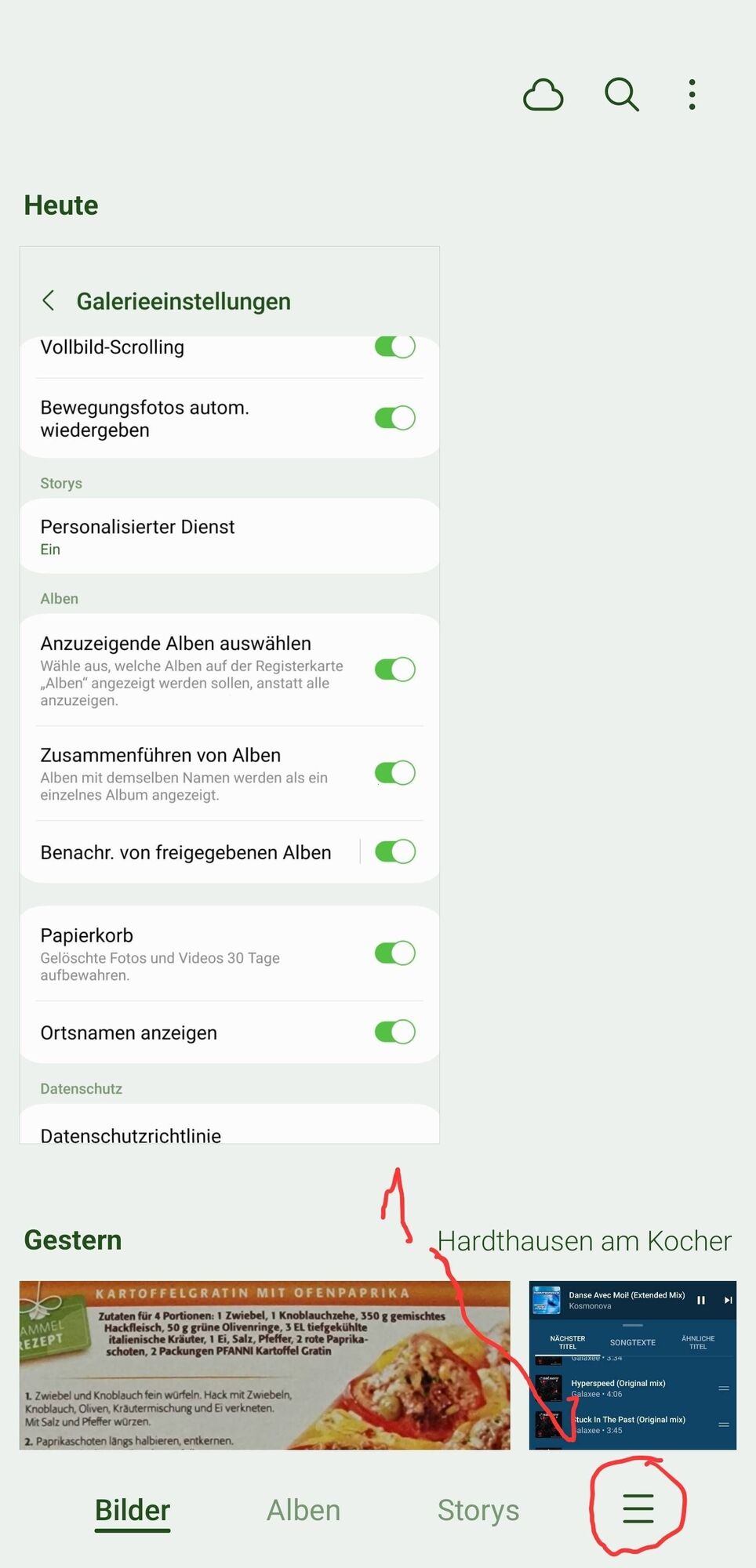View the Kartoffelgratin recipe photo
Image resolution: width=756 pixels, height=1568 pixels.
click(x=264, y=1365)
